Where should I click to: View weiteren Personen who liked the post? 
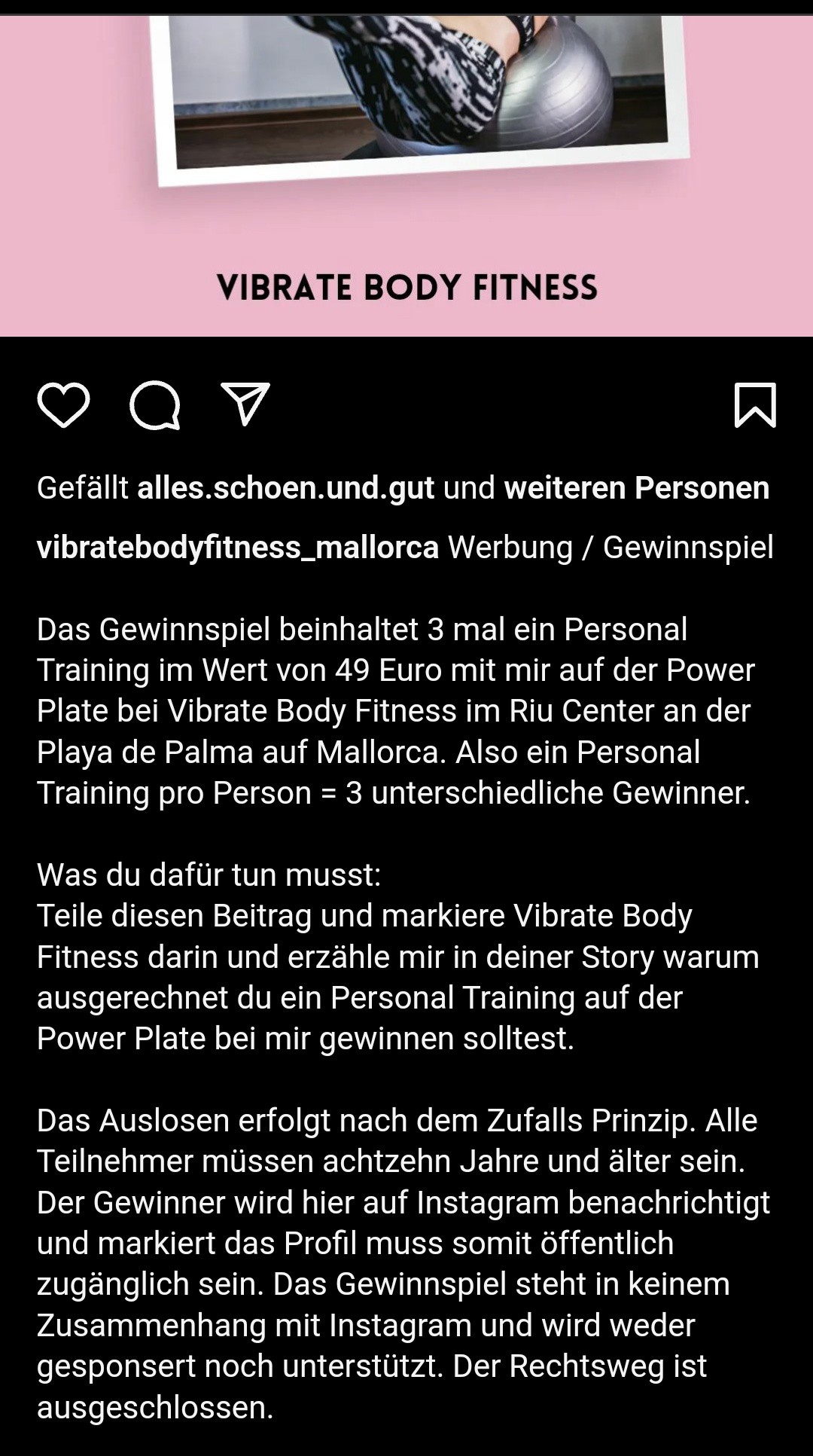click(637, 488)
